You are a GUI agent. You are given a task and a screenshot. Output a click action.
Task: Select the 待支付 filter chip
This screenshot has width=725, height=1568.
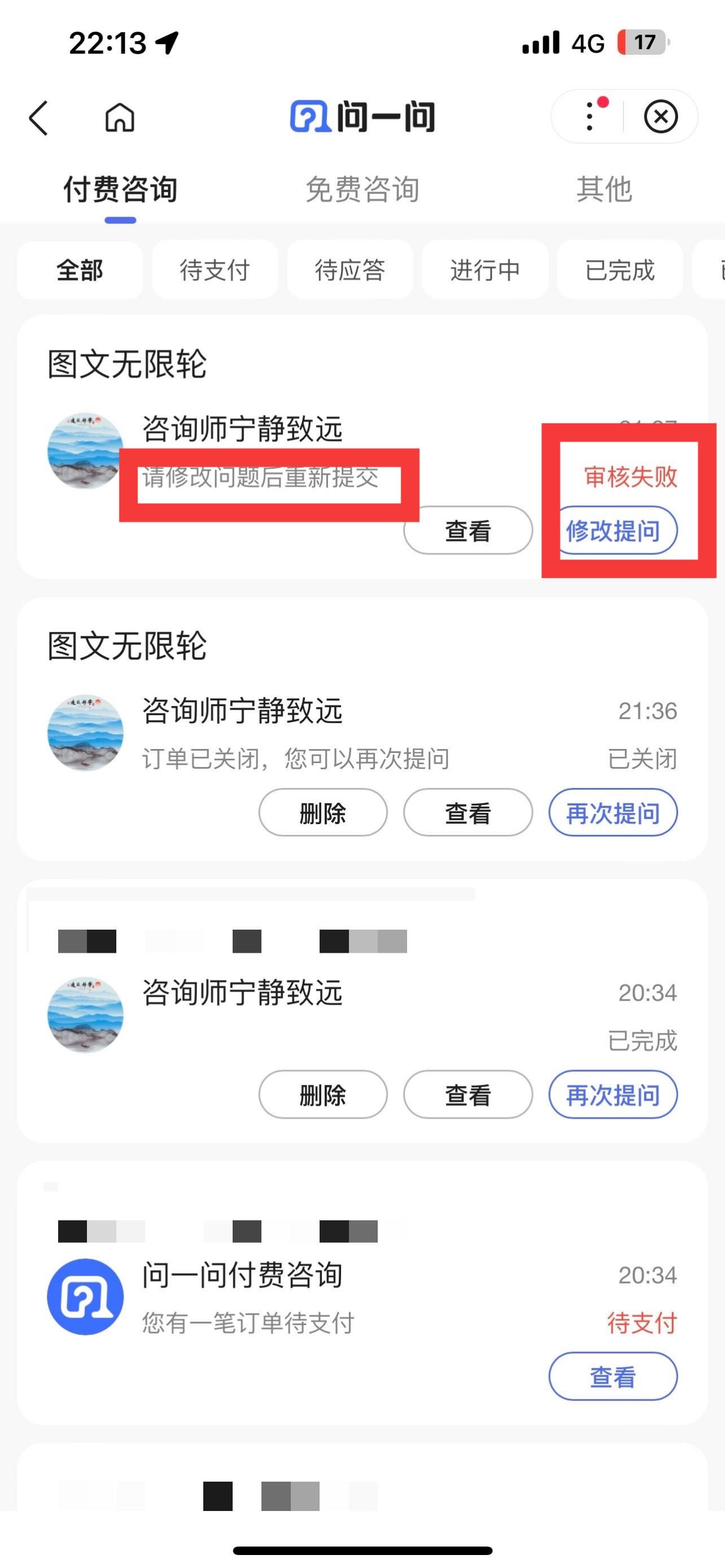tap(214, 270)
